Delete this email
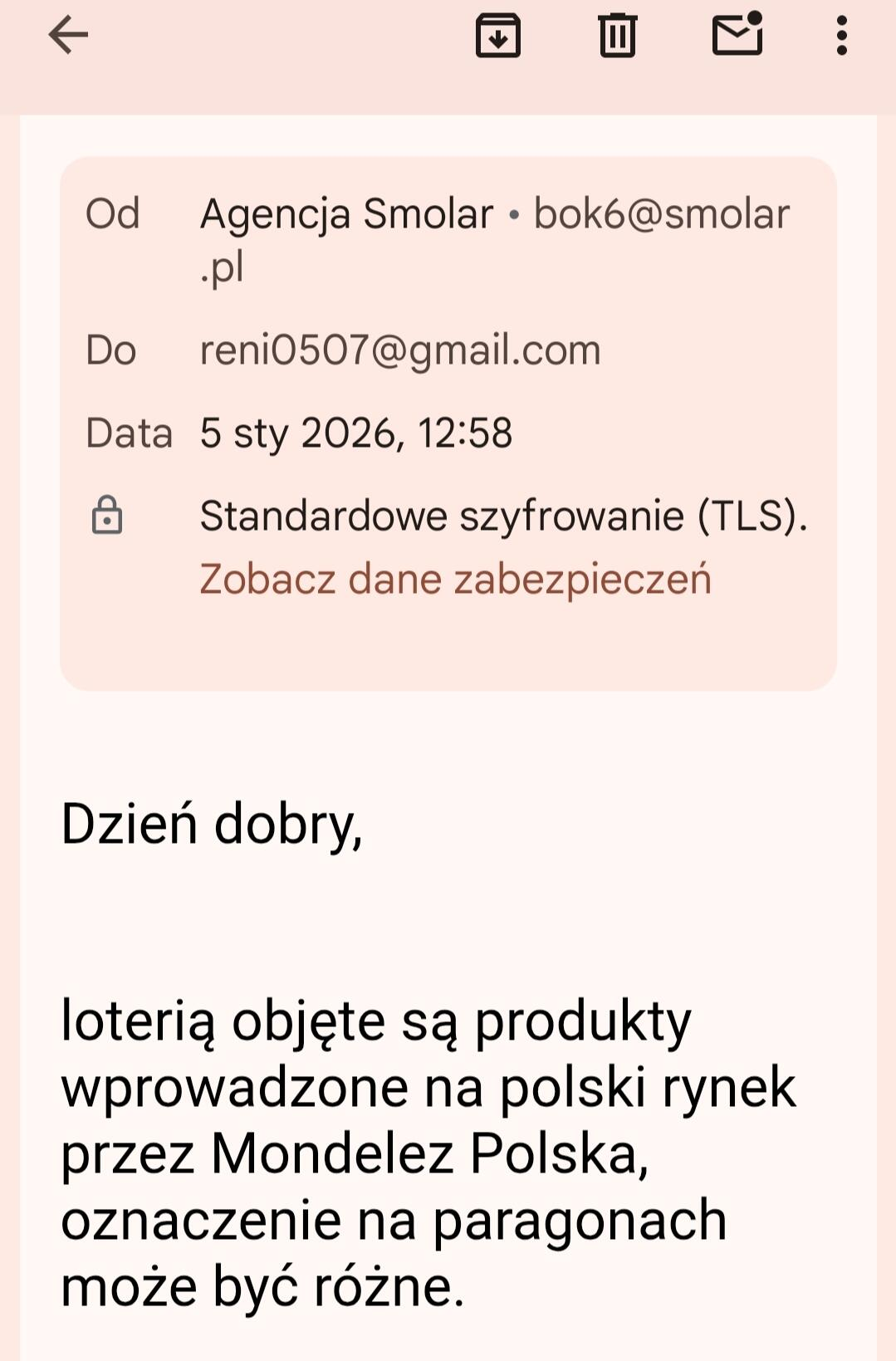Screen dimensions: 896x1361 617,36
